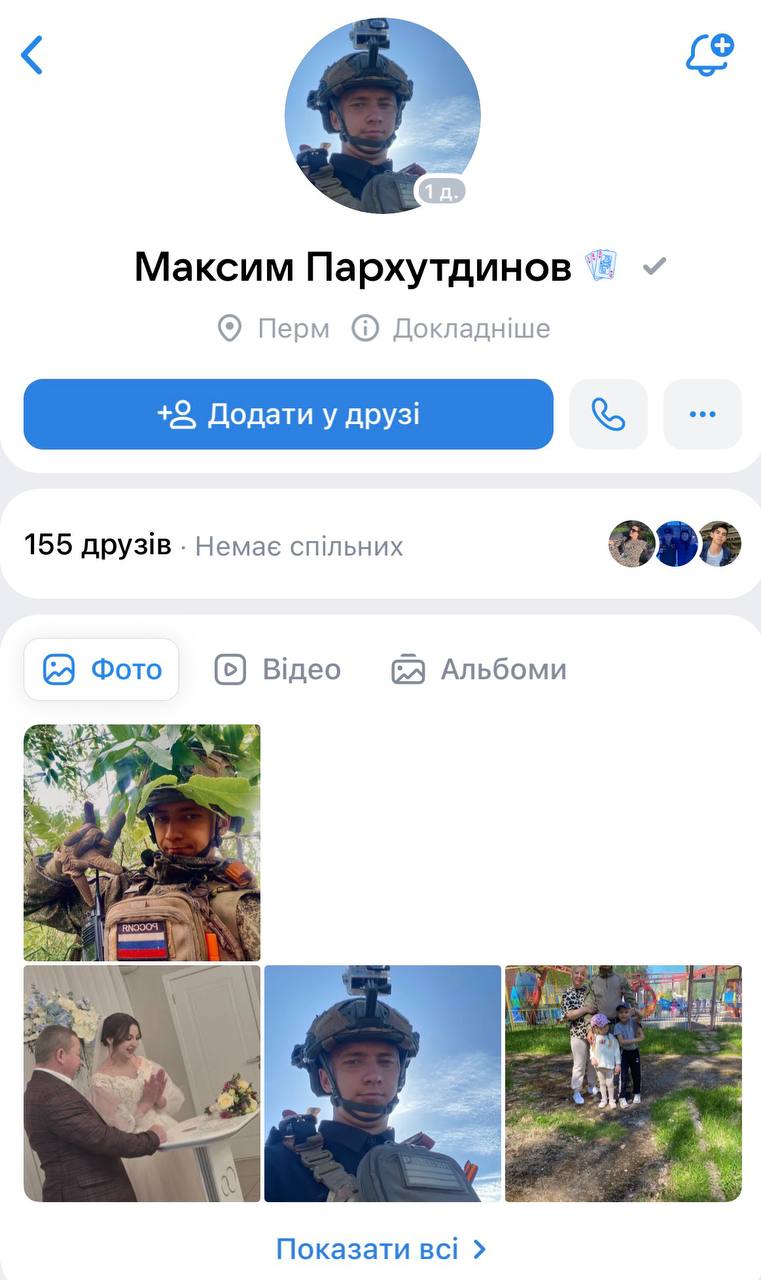Open the playground family photo
Screen dimensions: 761x1280
coord(623,1083)
